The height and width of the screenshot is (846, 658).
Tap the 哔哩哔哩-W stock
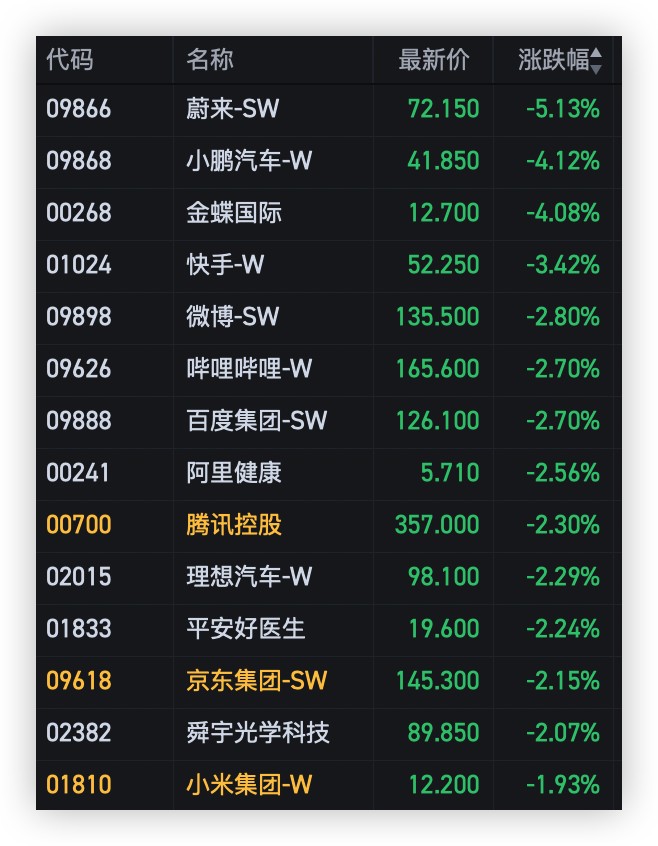[249, 369]
